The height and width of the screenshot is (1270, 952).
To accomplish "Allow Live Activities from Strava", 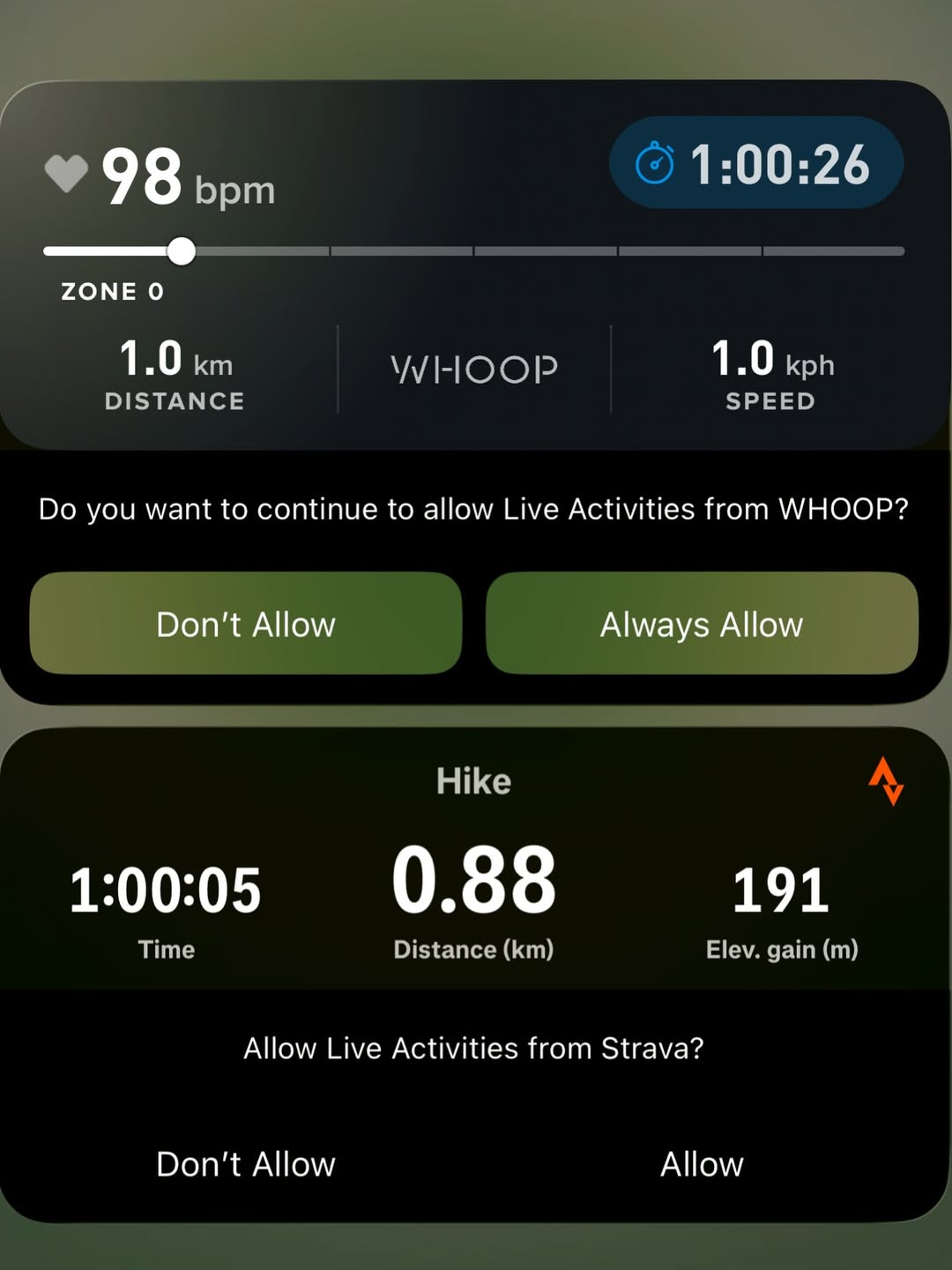I will point(702,1164).
